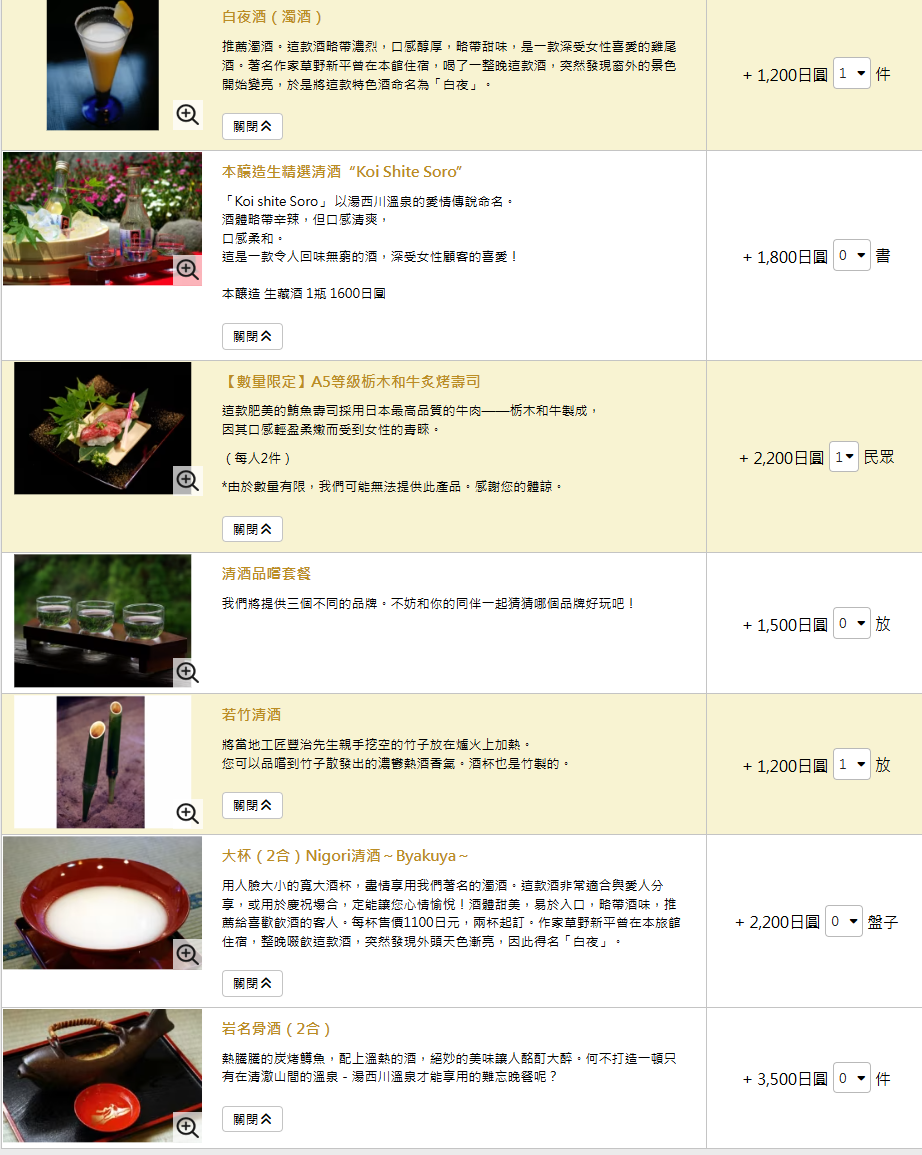Set quantity for 大杯 Nigori清酒 Byakuya
The image size is (922, 1155).
point(844,921)
